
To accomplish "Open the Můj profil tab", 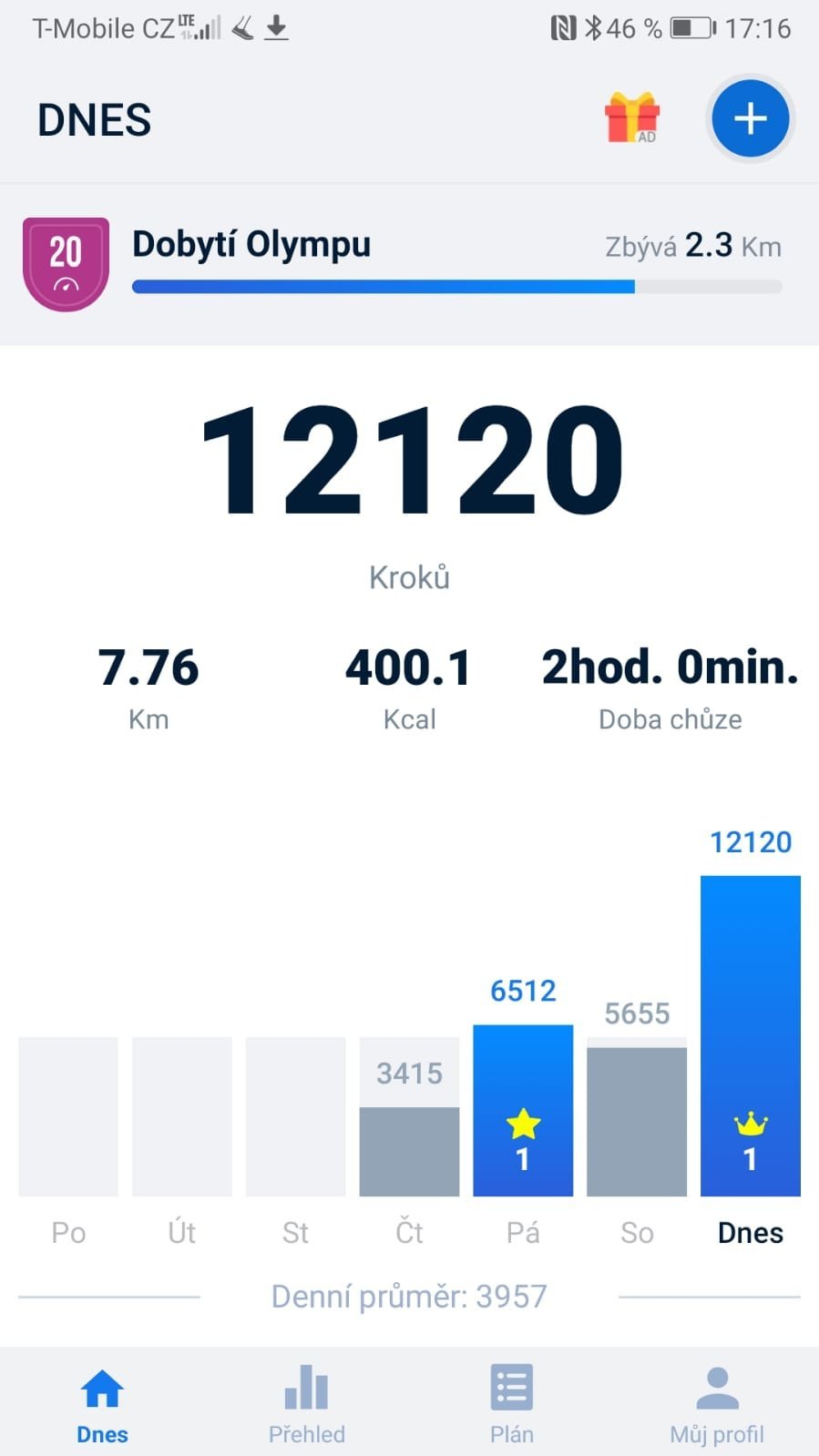I will (x=717, y=1404).
